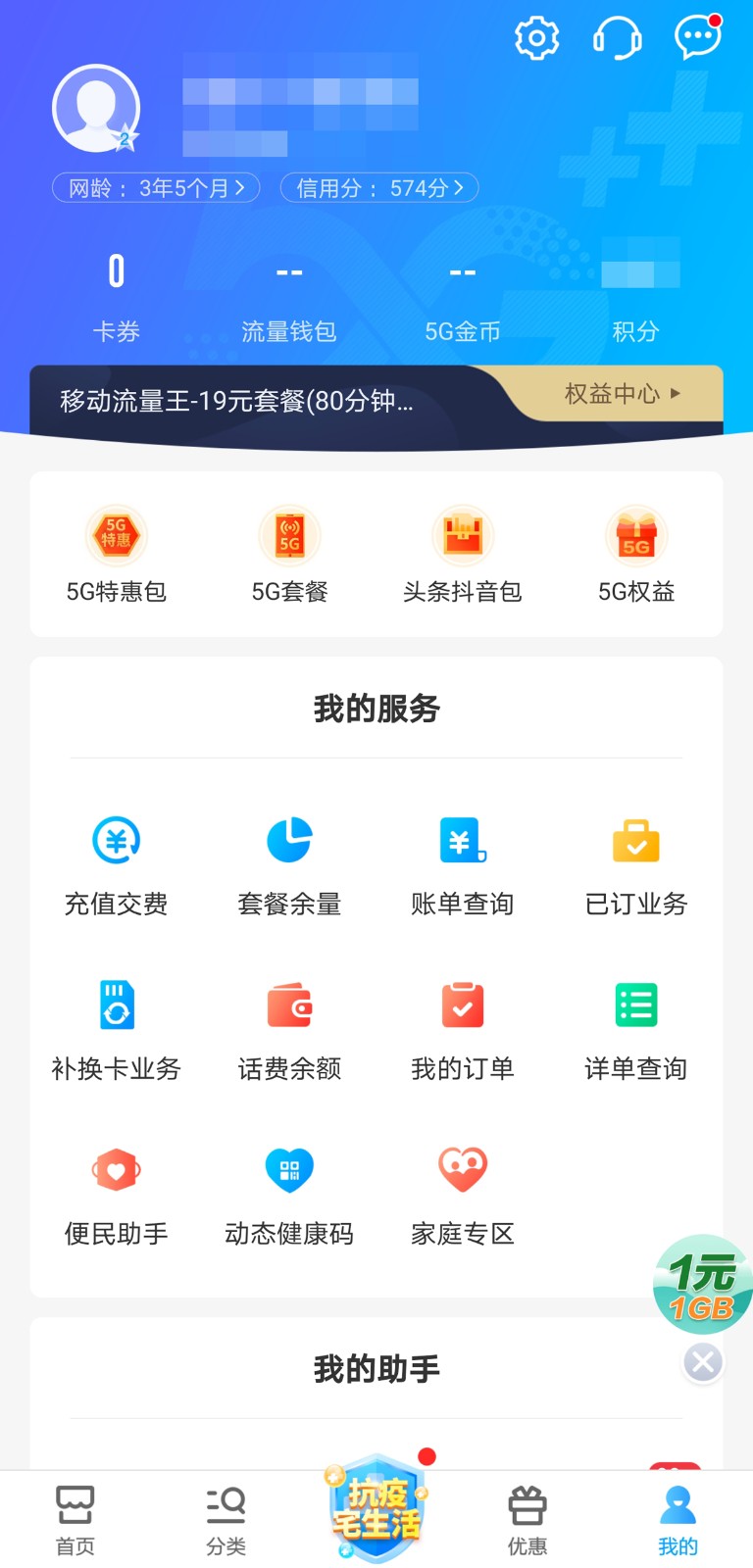Open 头条抖音包

click(x=463, y=555)
